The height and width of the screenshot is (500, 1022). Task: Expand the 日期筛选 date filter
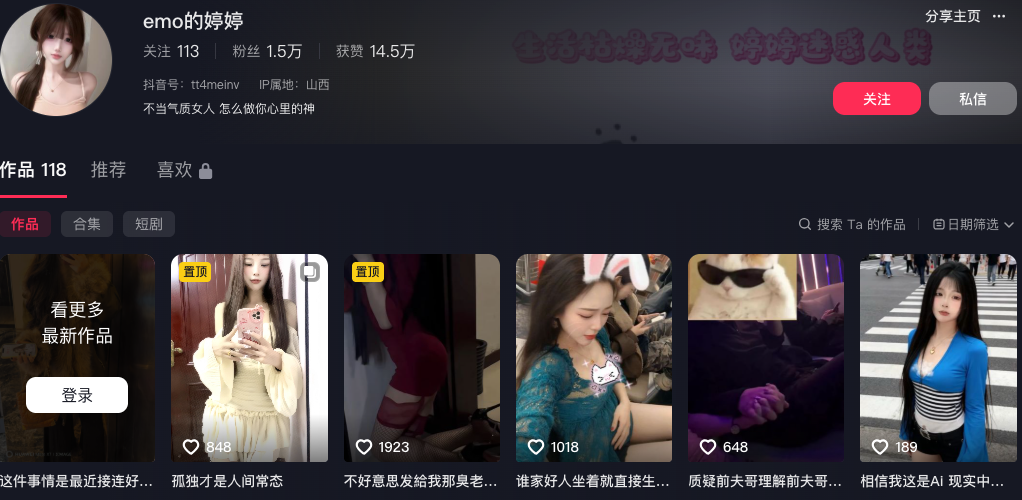[x=972, y=224]
